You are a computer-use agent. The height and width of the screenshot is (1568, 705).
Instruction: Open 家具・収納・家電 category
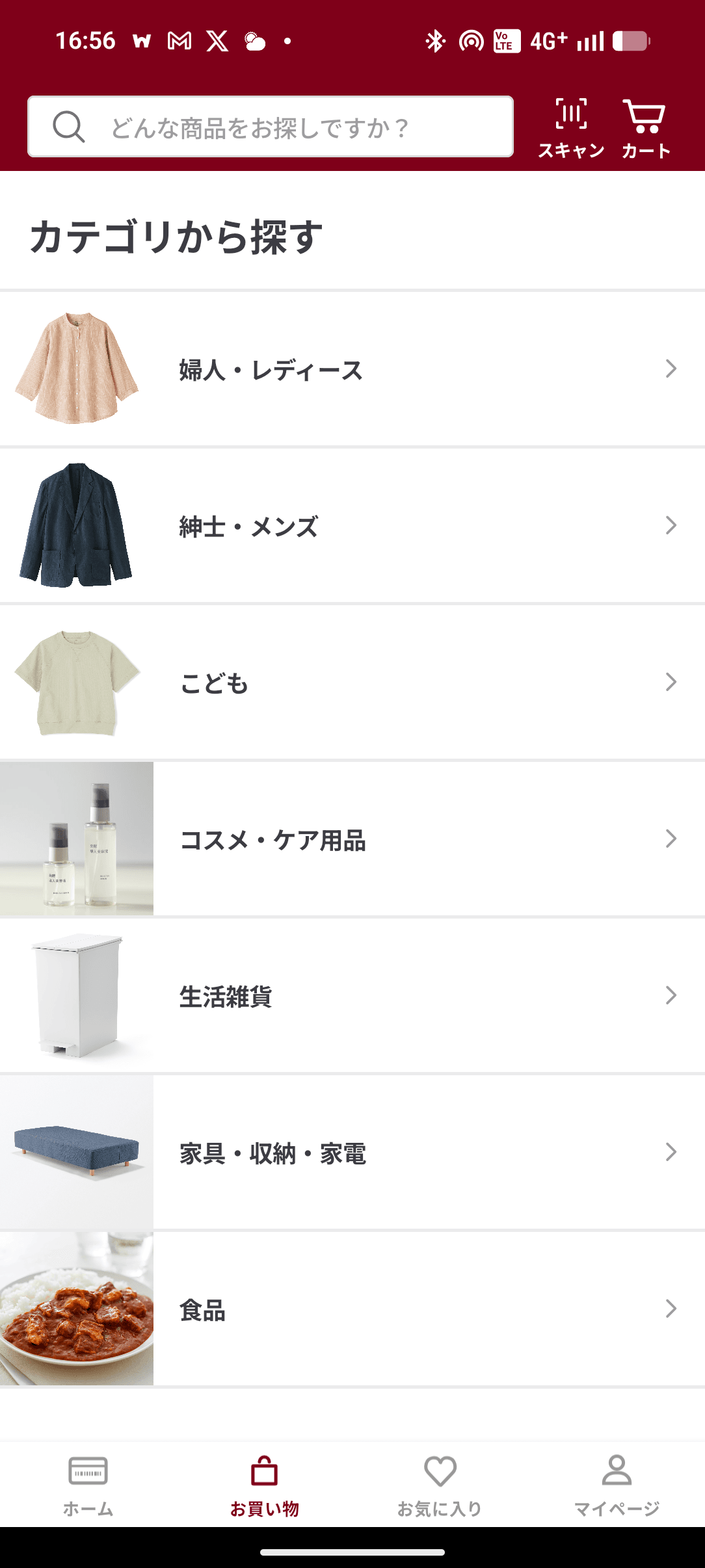(352, 1153)
